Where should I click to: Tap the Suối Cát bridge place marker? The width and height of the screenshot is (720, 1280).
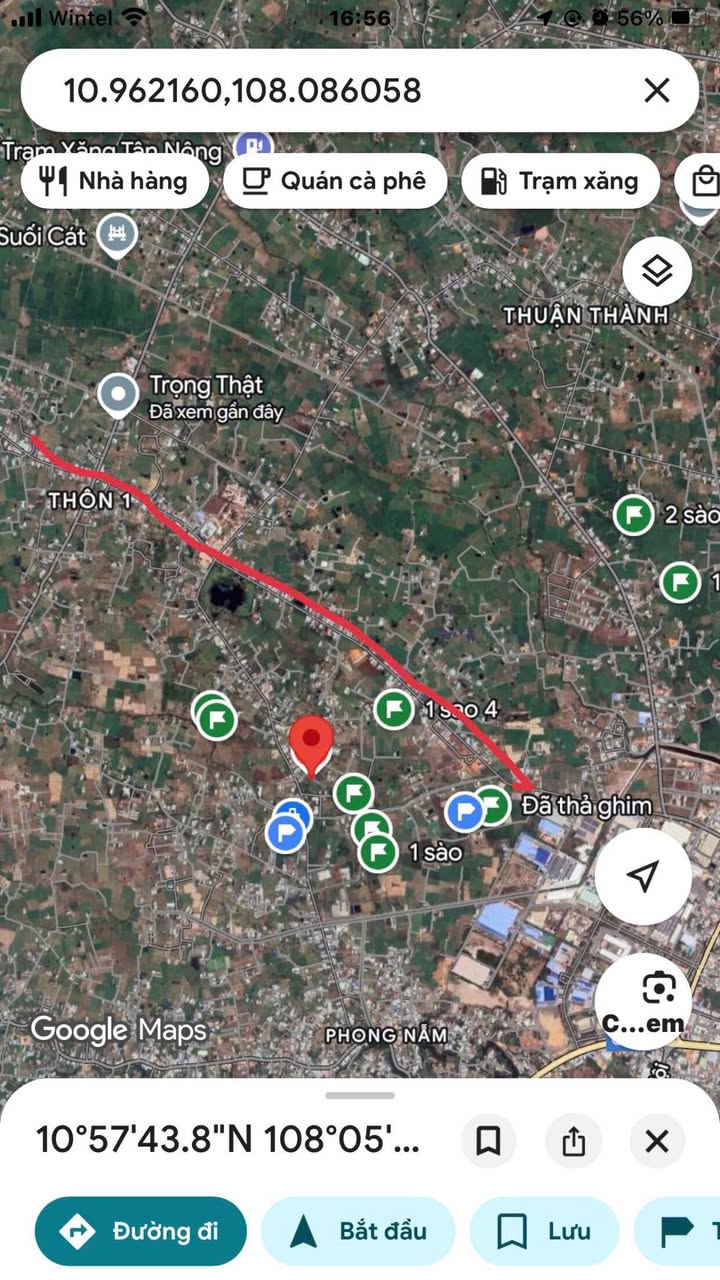(x=118, y=235)
